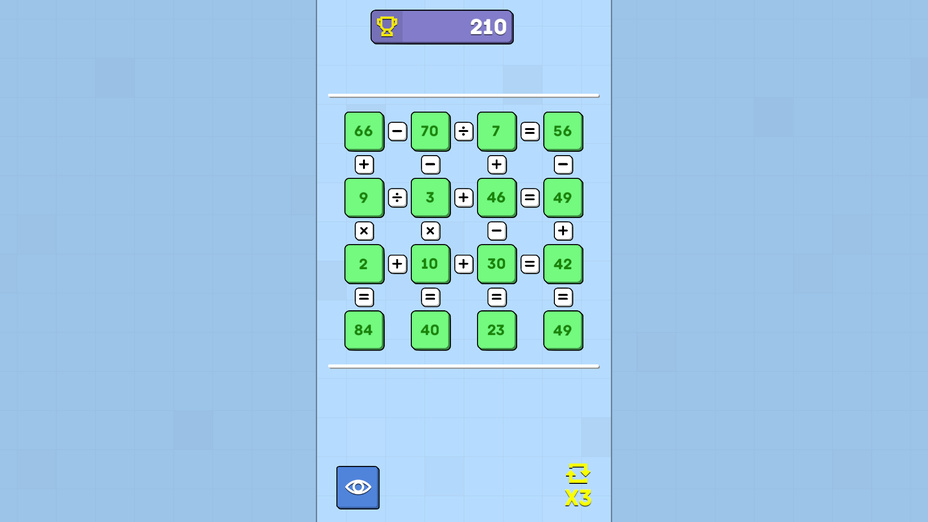The image size is (928, 522).
Task: Use the yellow swap X3 power-up
Action: tap(578, 486)
